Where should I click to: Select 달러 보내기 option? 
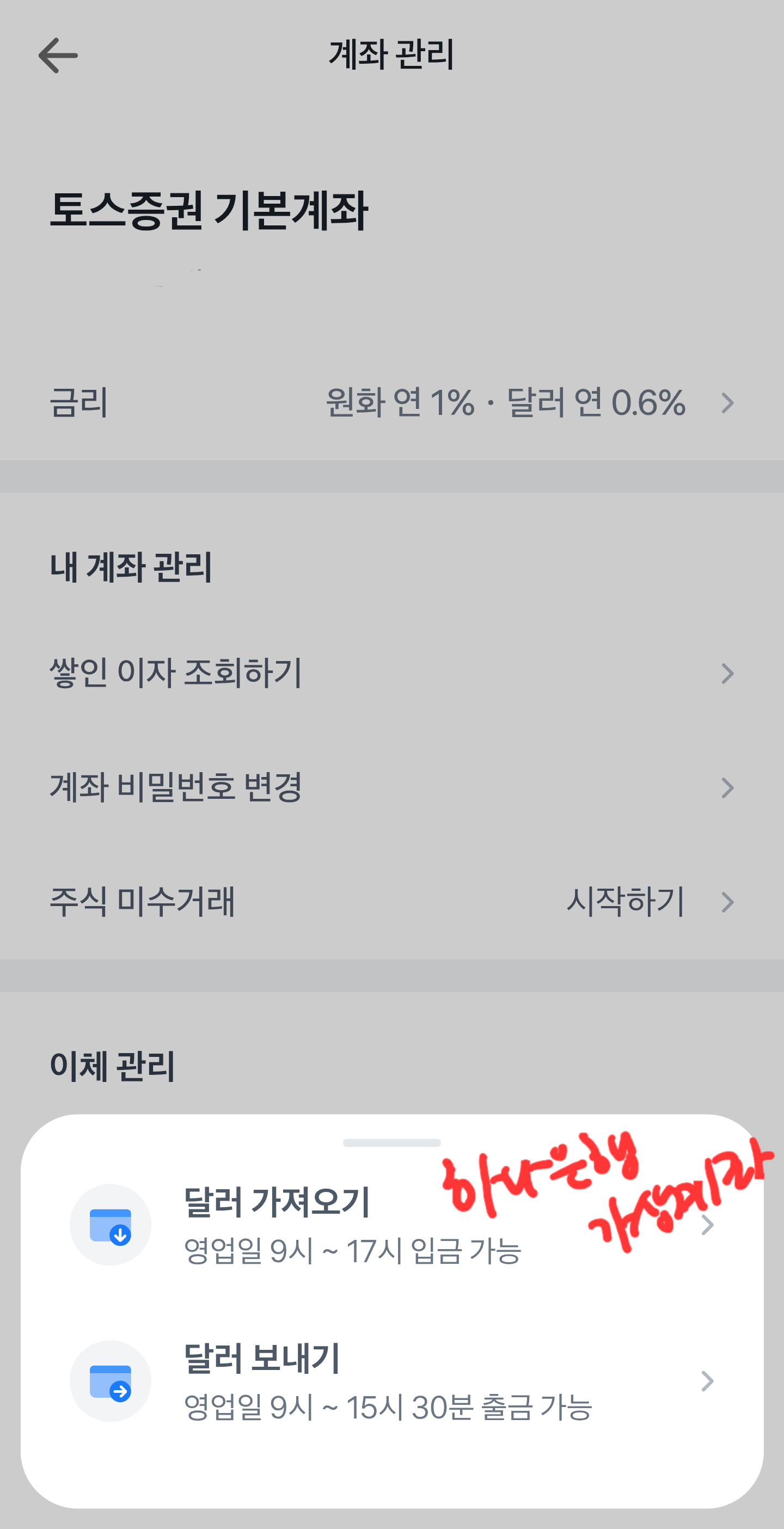391,1380
